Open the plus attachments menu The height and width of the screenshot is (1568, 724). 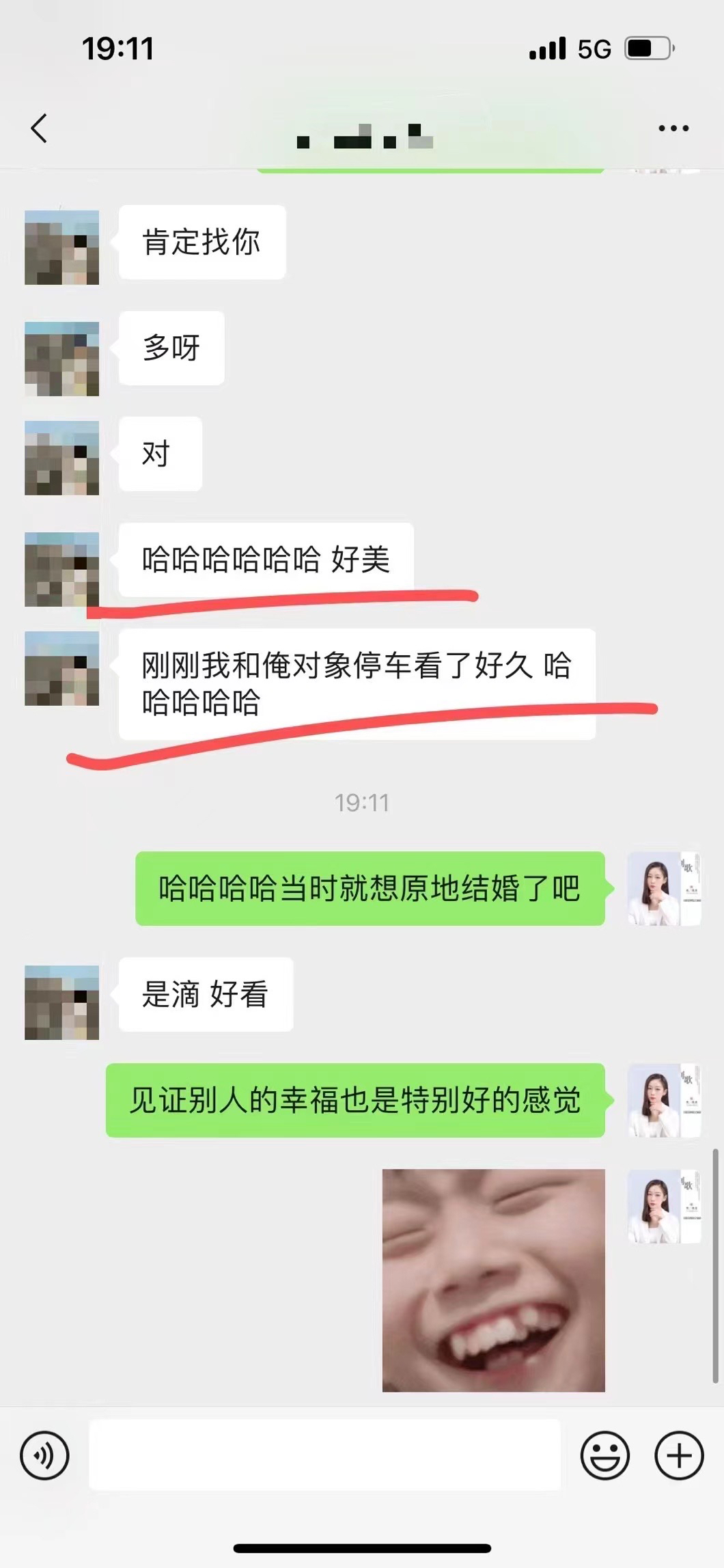click(x=679, y=1455)
